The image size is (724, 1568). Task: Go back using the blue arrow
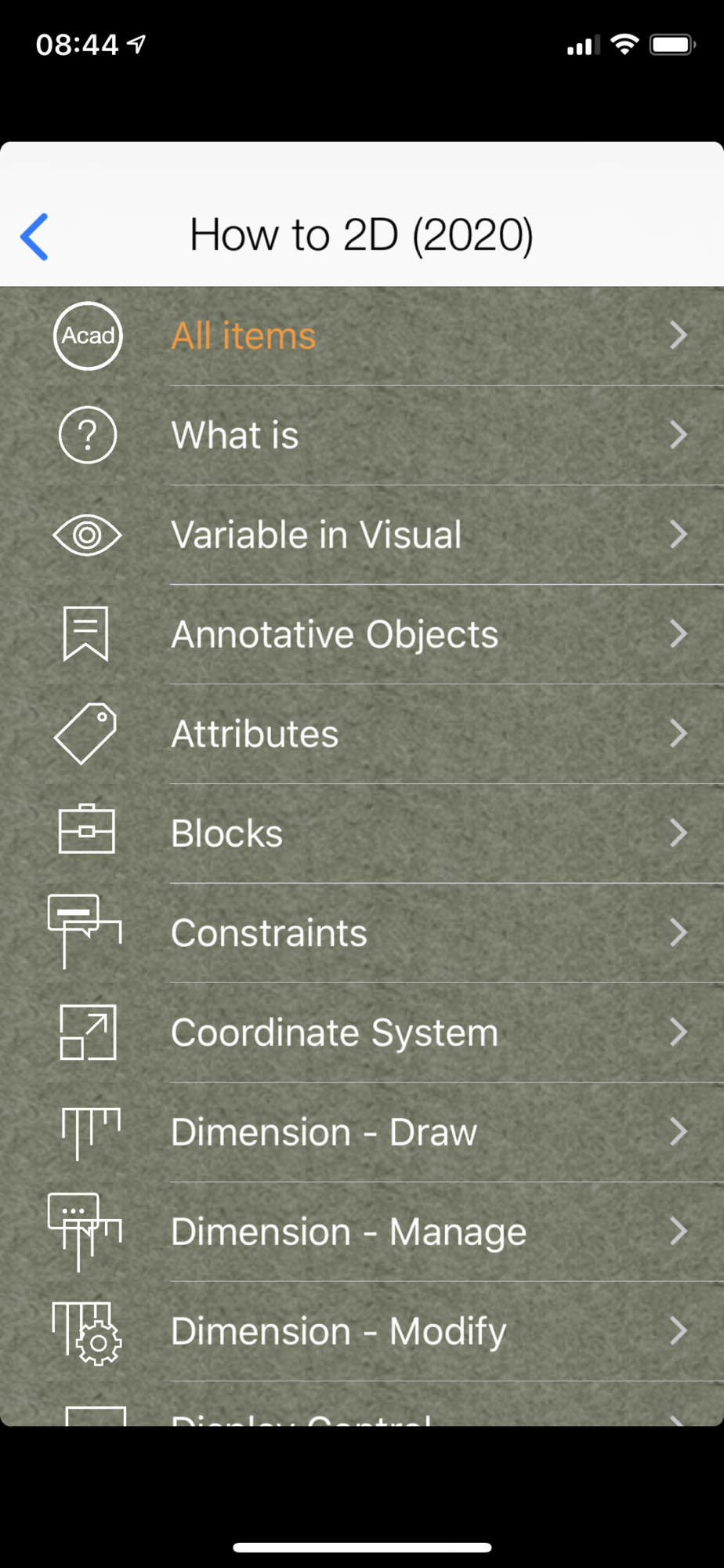(34, 236)
